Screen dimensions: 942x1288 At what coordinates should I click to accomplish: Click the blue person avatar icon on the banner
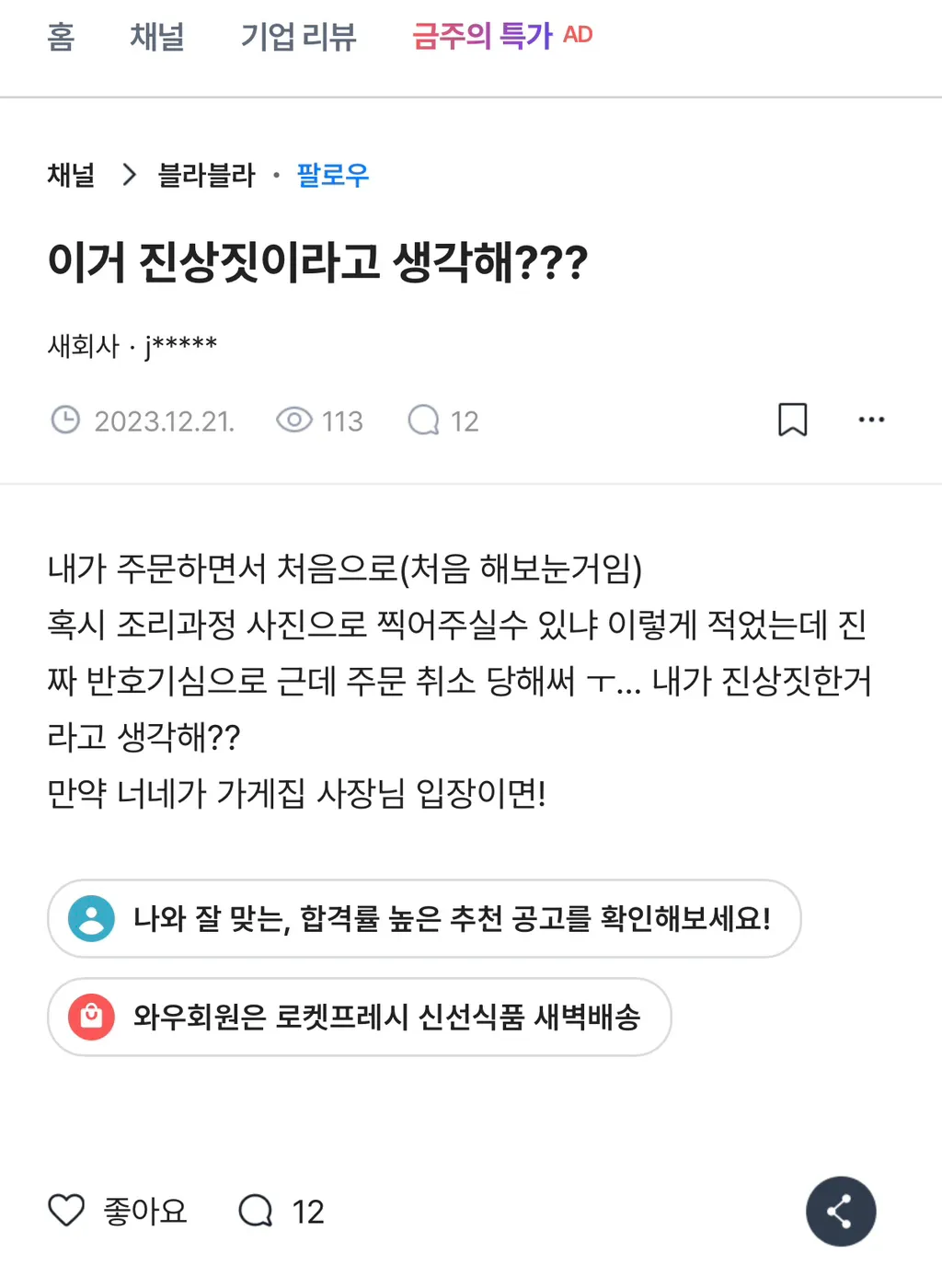coord(92,918)
